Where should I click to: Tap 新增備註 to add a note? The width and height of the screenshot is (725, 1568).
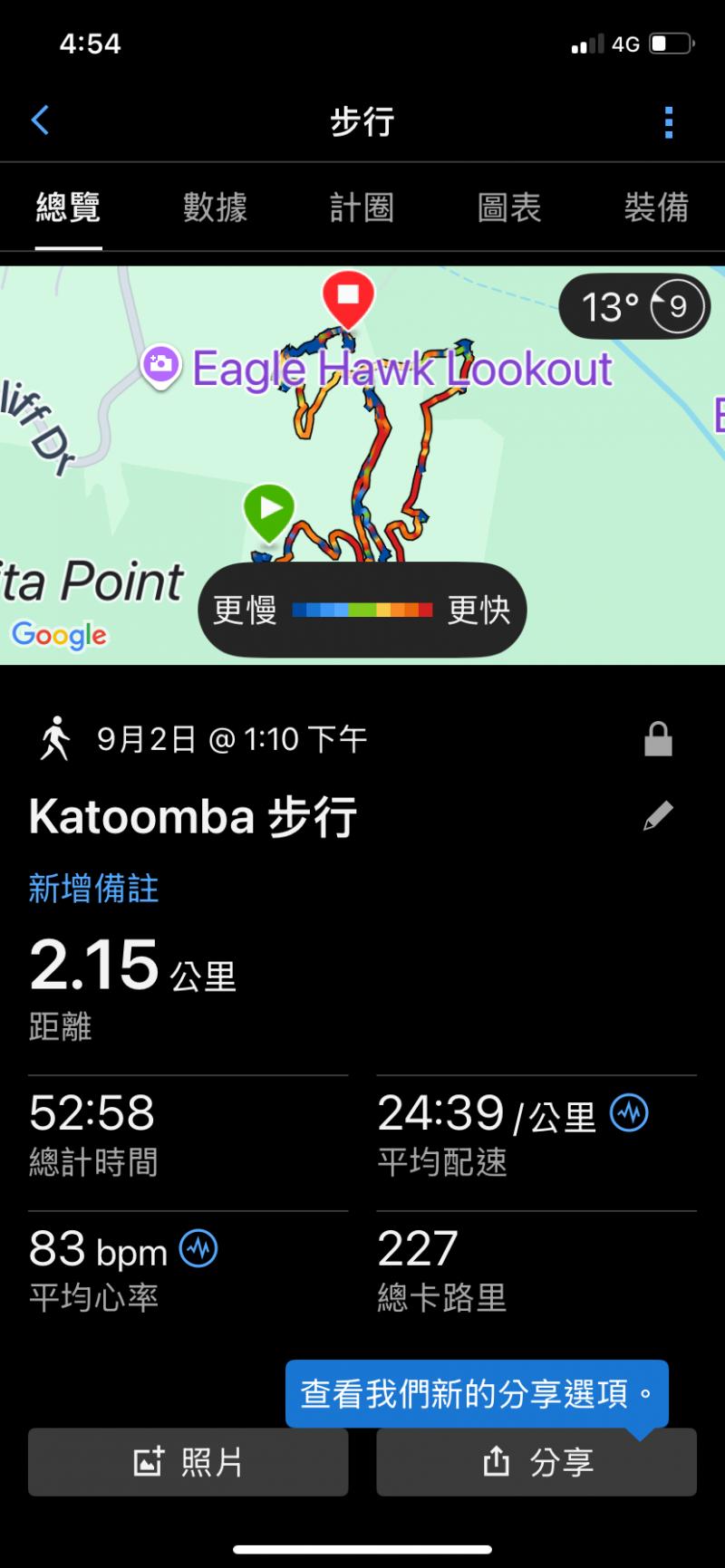93,889
